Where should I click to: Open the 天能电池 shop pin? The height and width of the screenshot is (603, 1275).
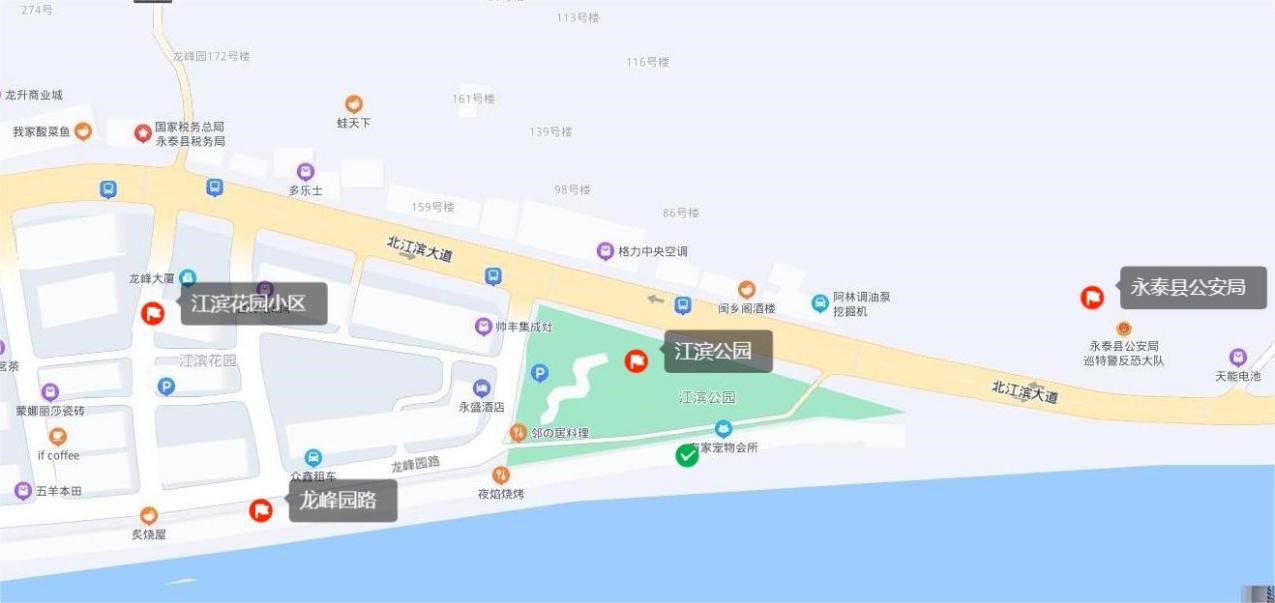[x=1238, y=357]
